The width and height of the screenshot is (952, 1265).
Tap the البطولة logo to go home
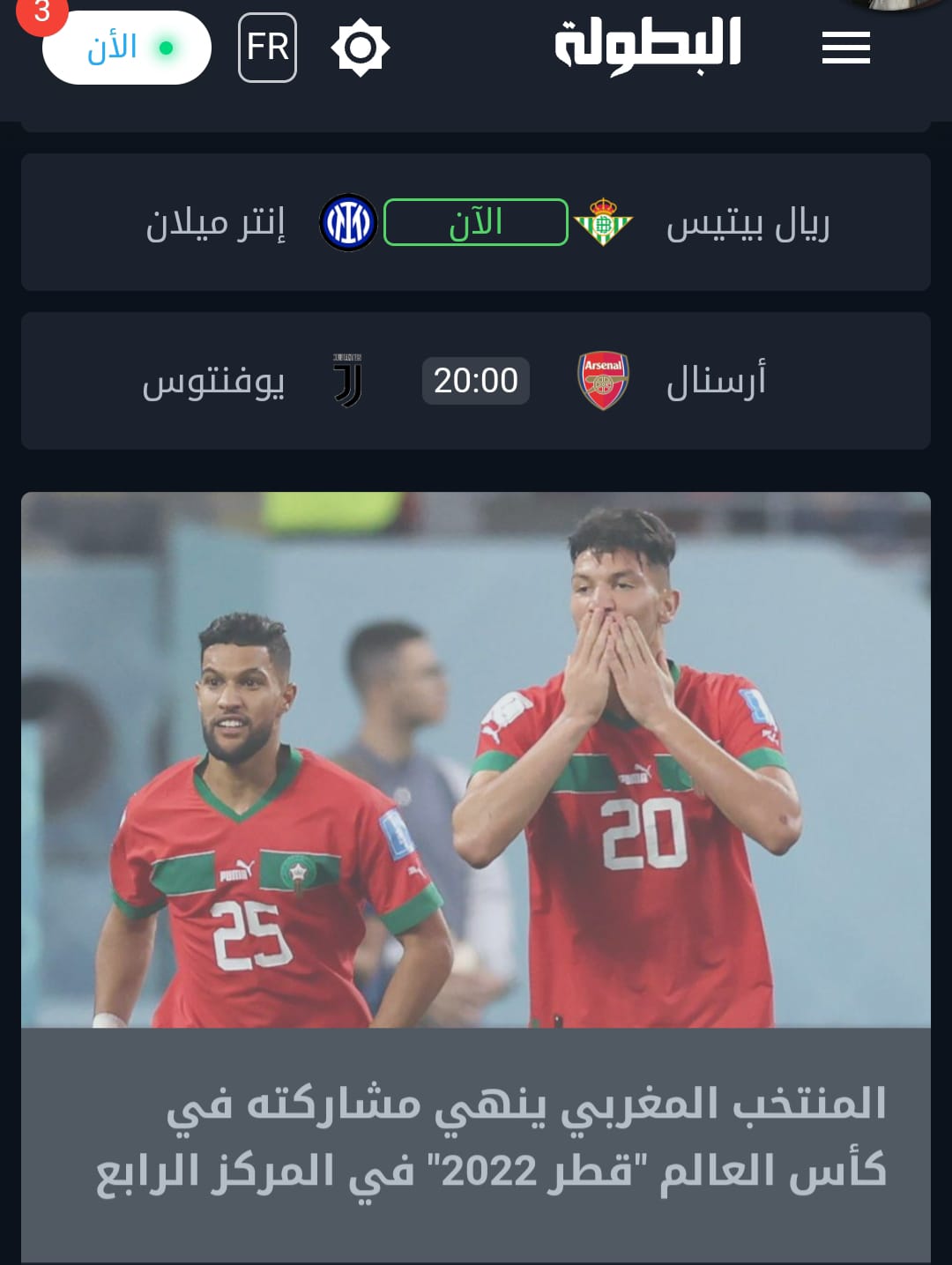point(648,44)
